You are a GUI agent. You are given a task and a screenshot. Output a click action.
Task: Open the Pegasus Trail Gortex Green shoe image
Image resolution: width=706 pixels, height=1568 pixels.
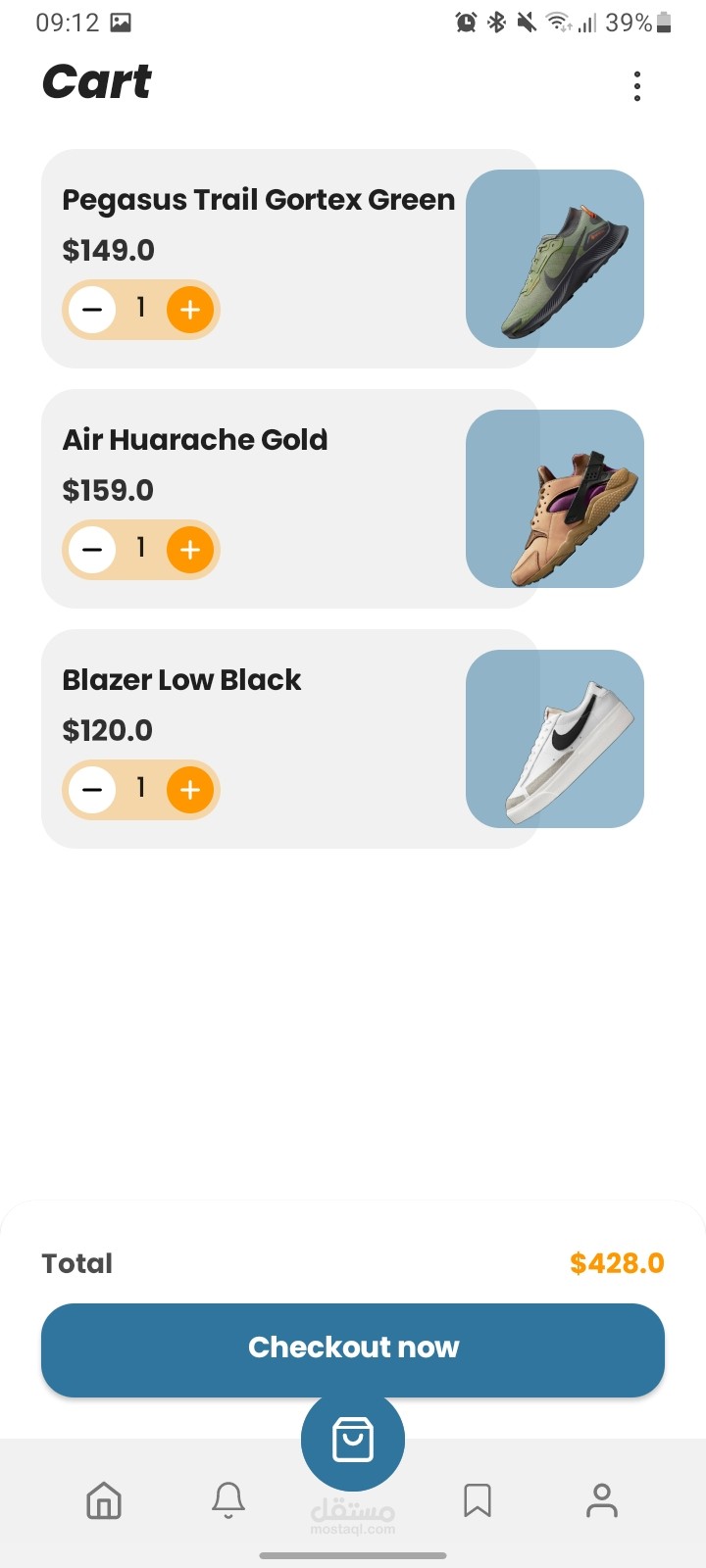point(555,259)
